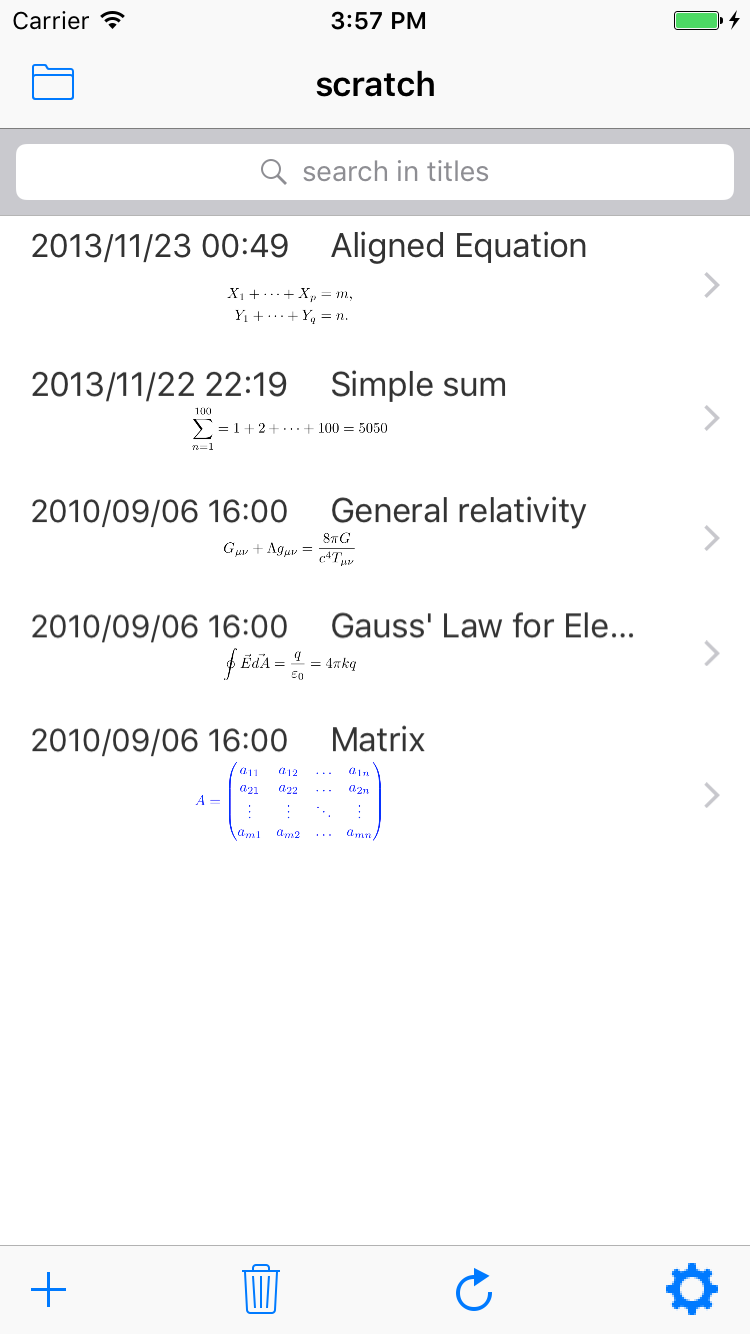Open the Simple sum entry

pos(375,410)
